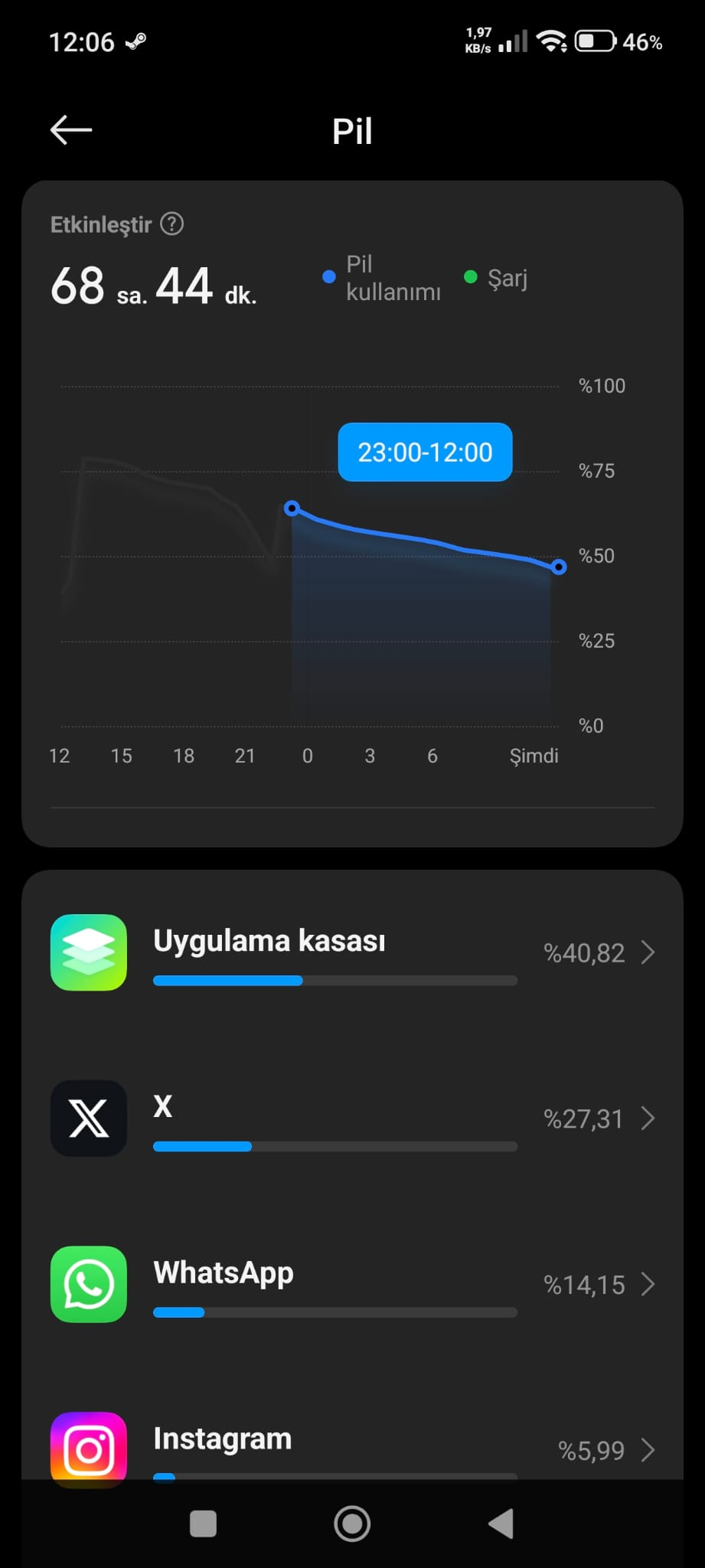Viewport: 705px width, 1568px height.
Task: Open recent apps from navigation bar
Action: pyautogui.click(x=203, y=1524)
